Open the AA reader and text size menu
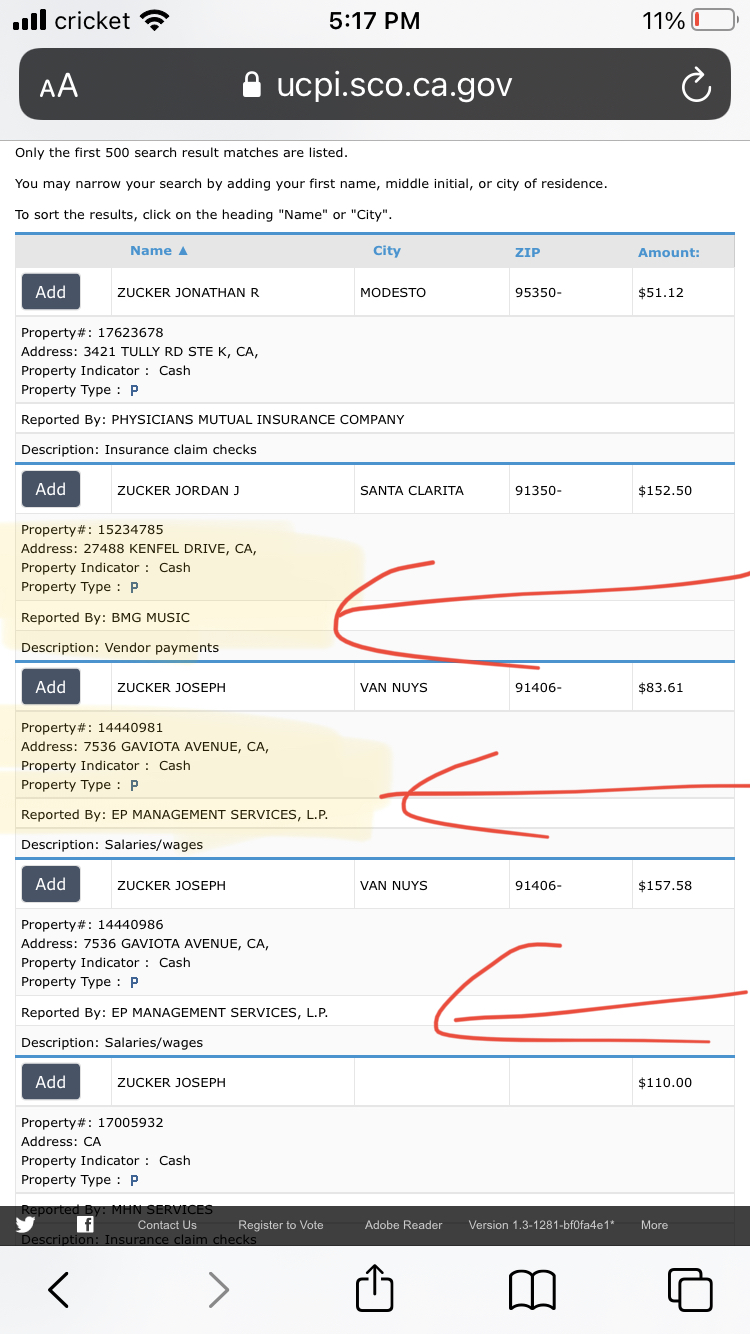Image resolution: width=750 pixels, height=1334 pixels. click(59, 86)
